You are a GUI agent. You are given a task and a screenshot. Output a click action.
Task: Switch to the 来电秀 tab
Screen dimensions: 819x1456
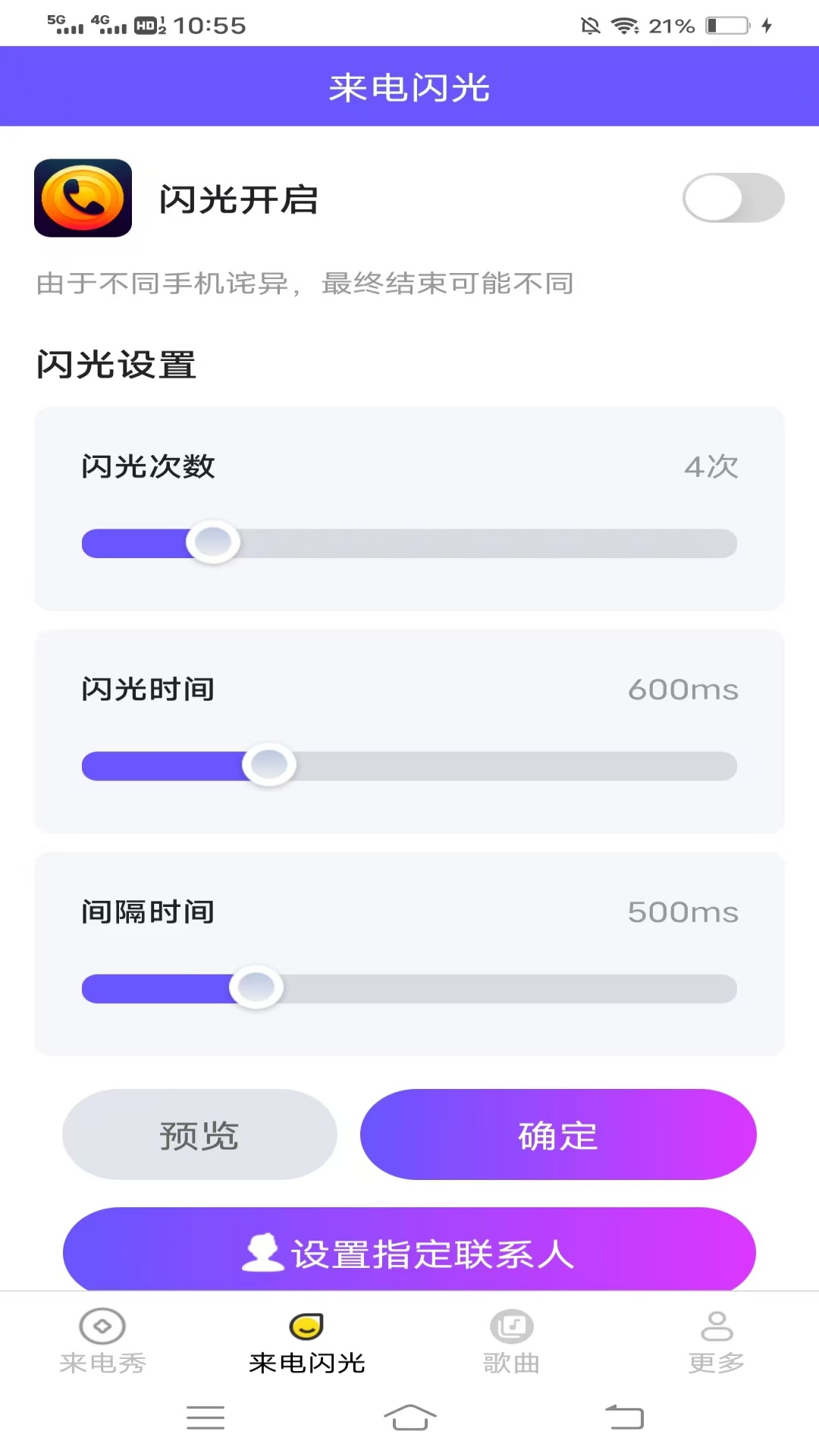click(102, 1341)
